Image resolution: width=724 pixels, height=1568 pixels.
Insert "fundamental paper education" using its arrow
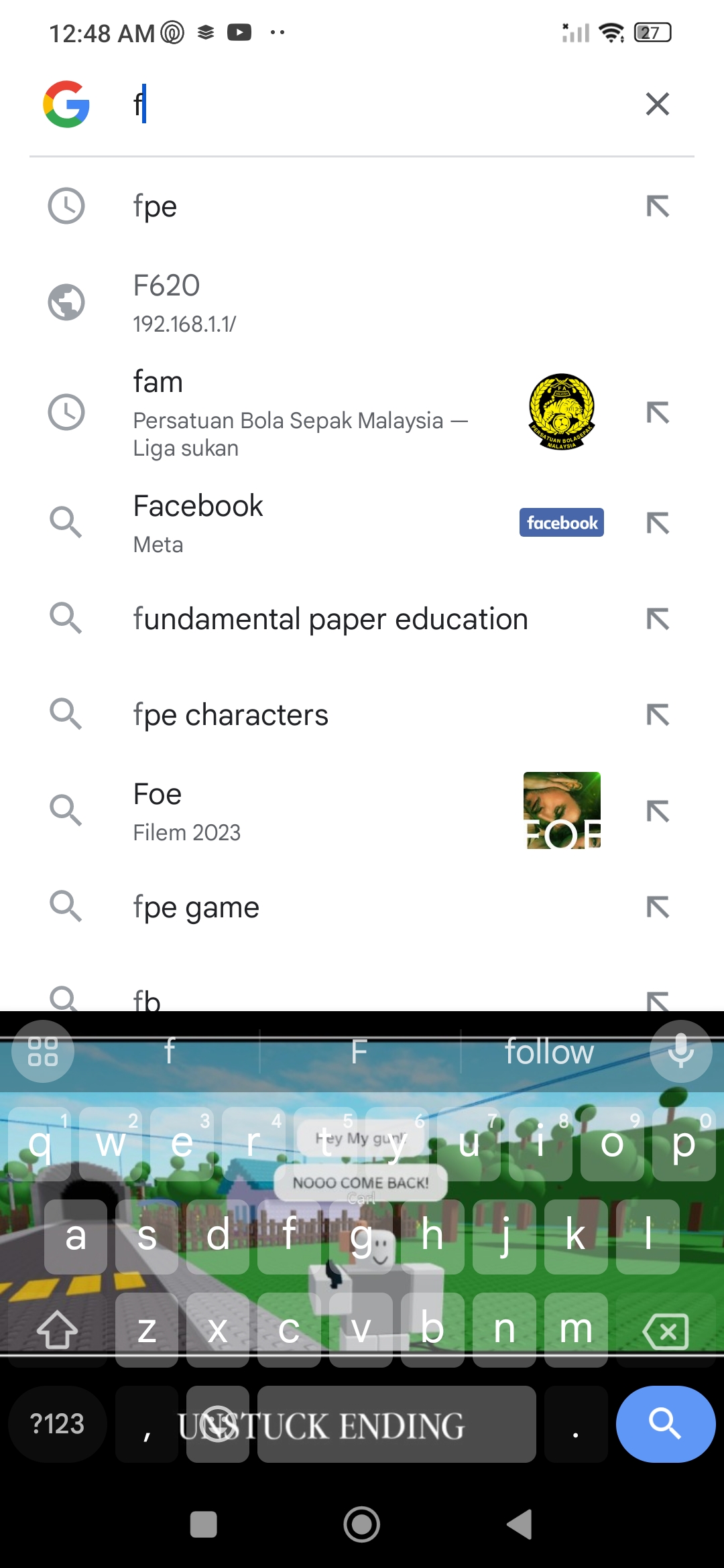658,619
